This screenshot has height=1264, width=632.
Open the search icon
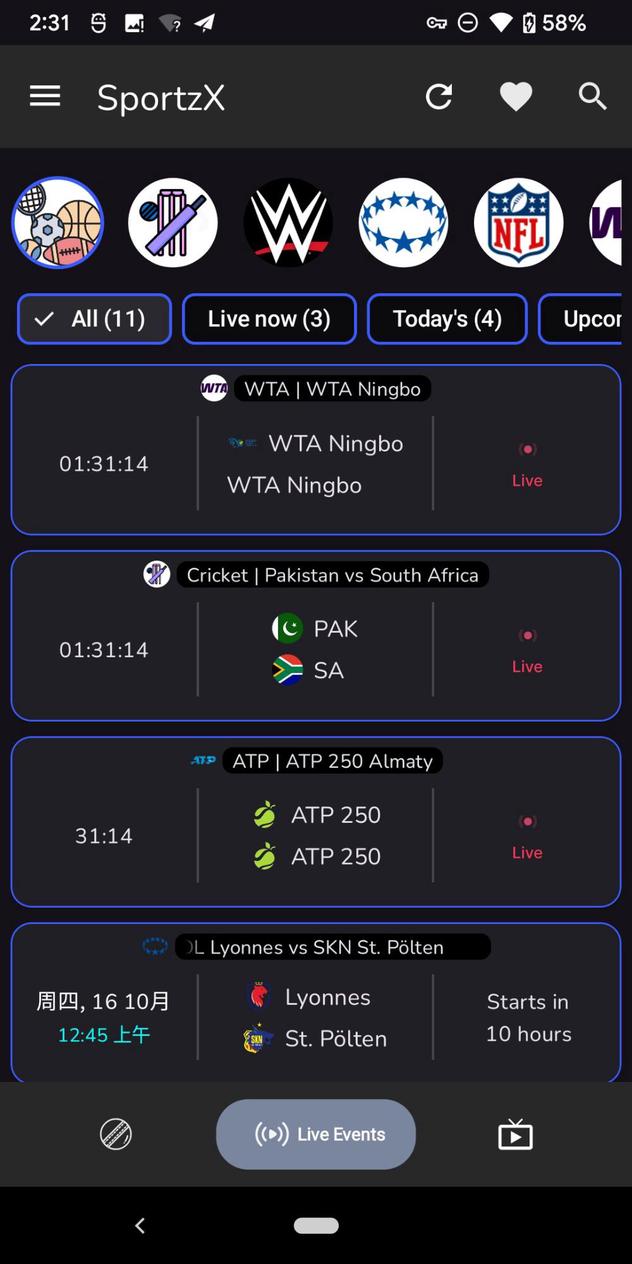tap(593, 96)
